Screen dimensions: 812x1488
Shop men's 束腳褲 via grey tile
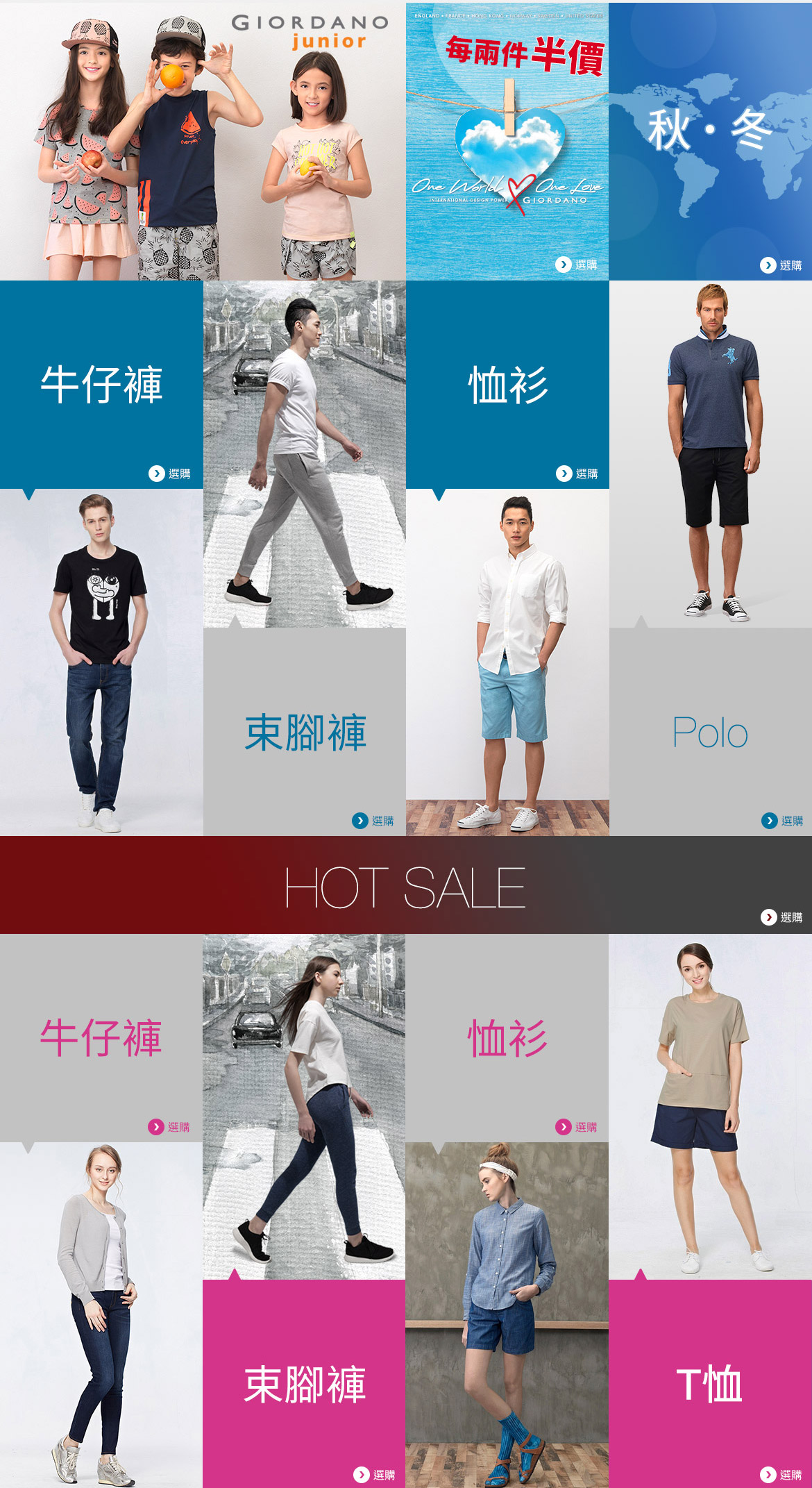pos(373,821)
